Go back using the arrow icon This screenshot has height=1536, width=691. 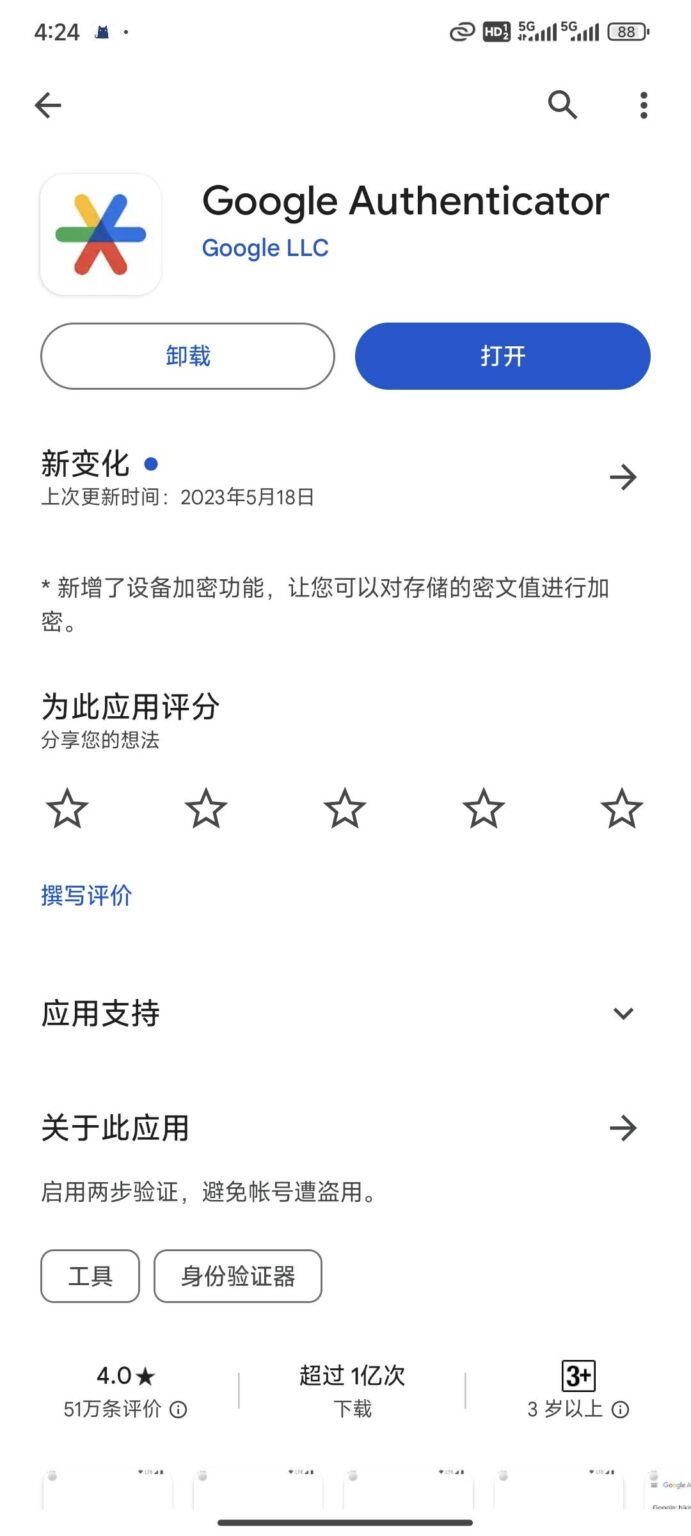47,105
